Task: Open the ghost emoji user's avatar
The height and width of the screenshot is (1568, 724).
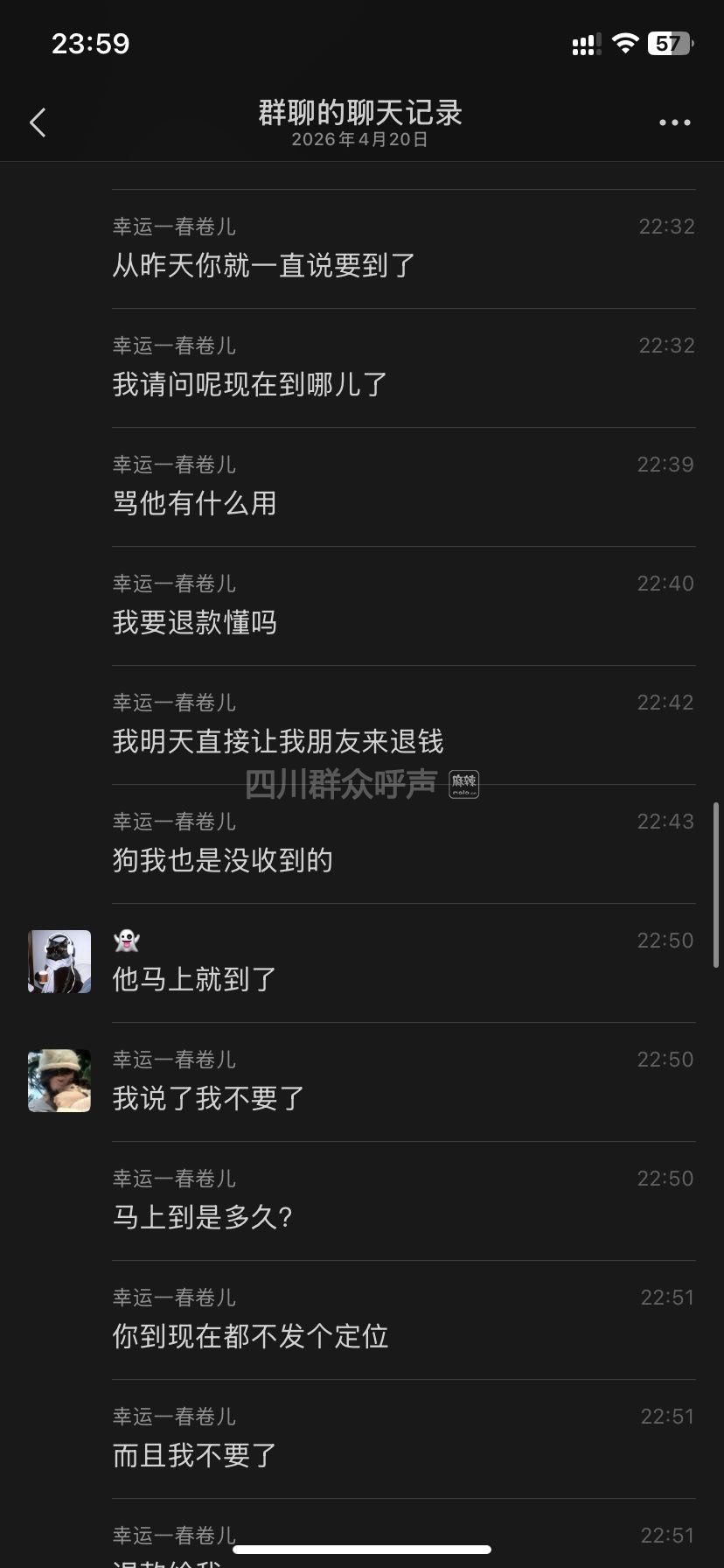Action: point(59,962)
